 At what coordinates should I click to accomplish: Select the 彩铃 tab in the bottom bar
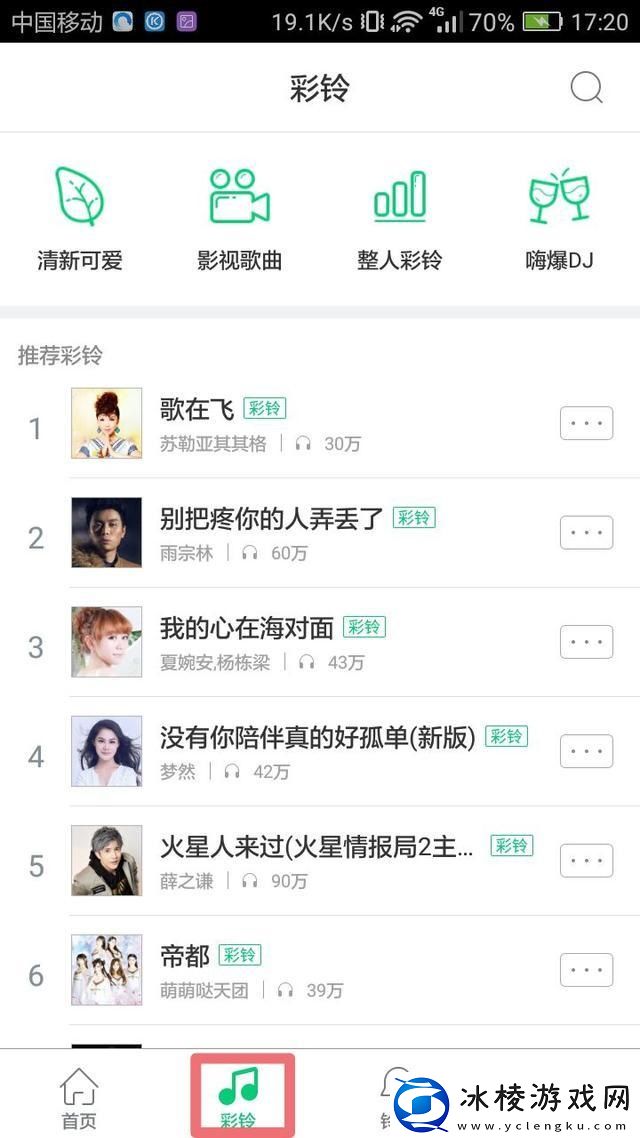[241, 1096]
